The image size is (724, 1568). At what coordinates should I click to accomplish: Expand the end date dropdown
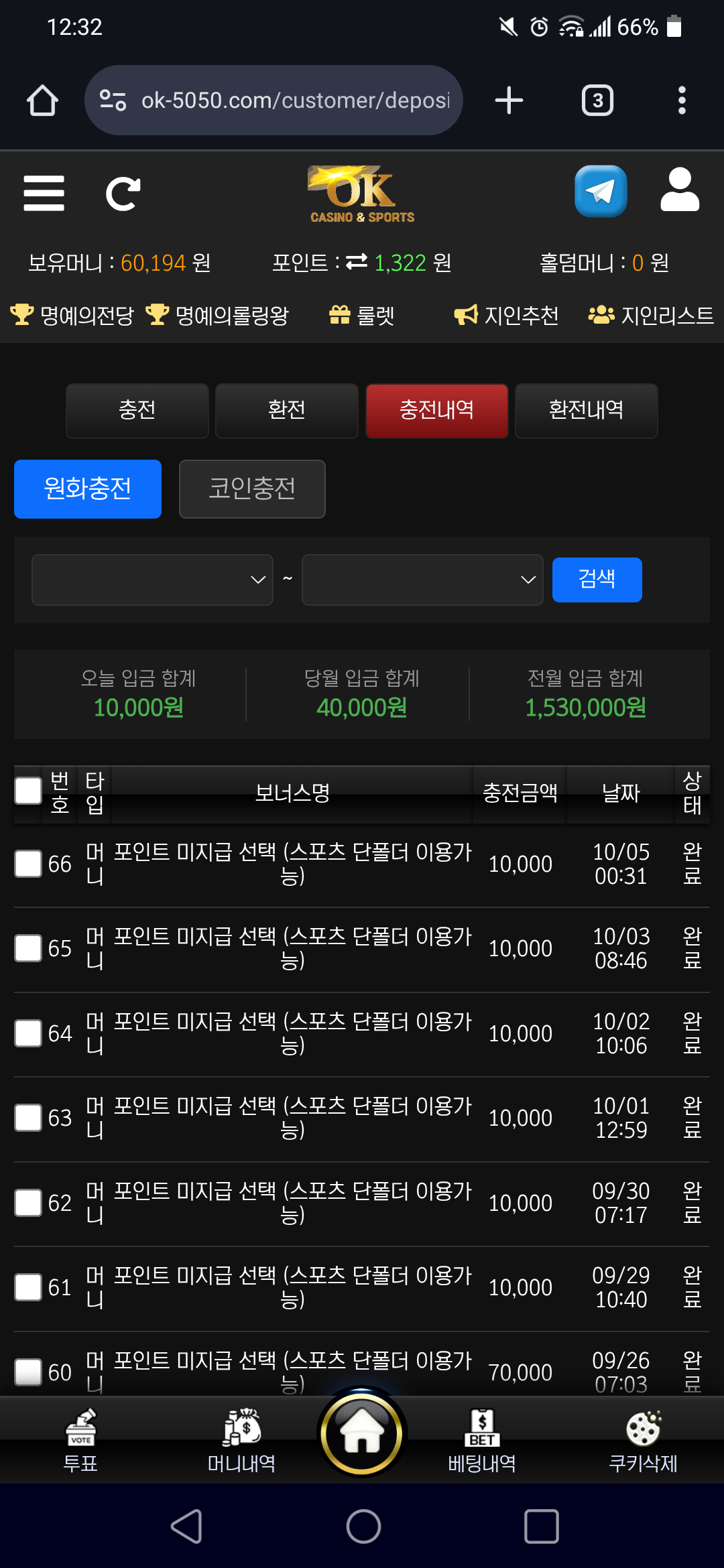tap(422, 580)
